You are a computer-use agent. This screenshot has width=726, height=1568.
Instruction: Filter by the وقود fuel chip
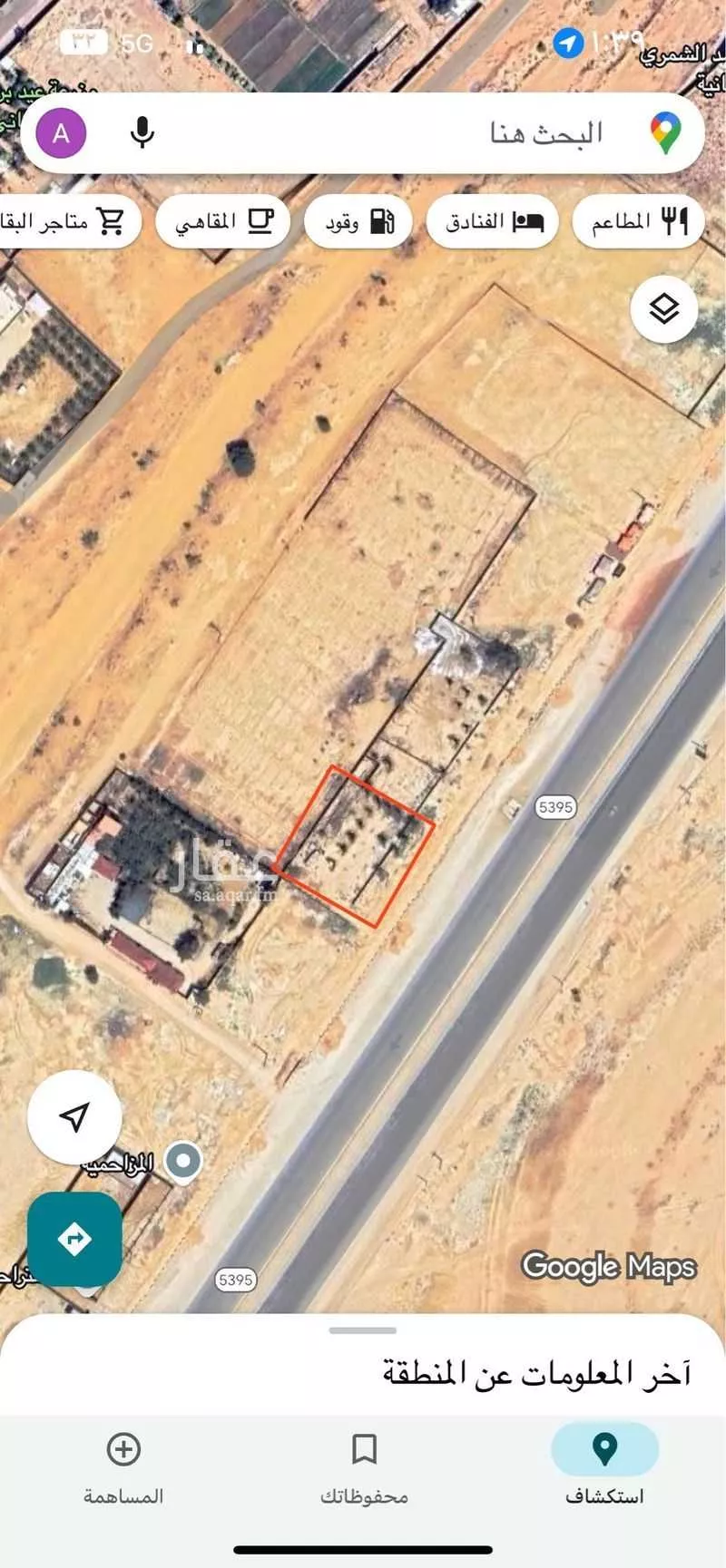pyautogui.click(x=358, y=221)
